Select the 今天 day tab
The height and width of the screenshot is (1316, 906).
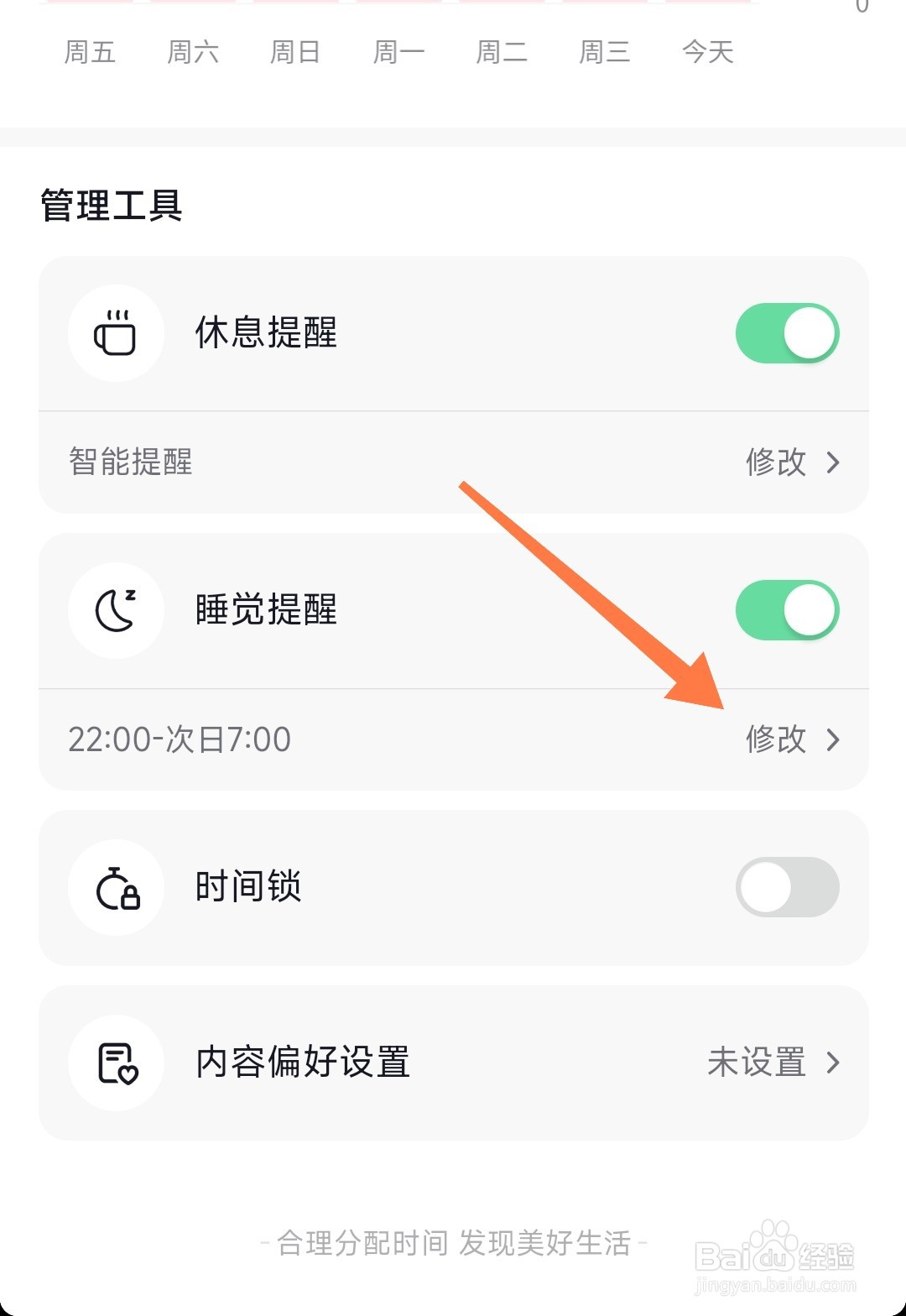[x=708, y=52]
